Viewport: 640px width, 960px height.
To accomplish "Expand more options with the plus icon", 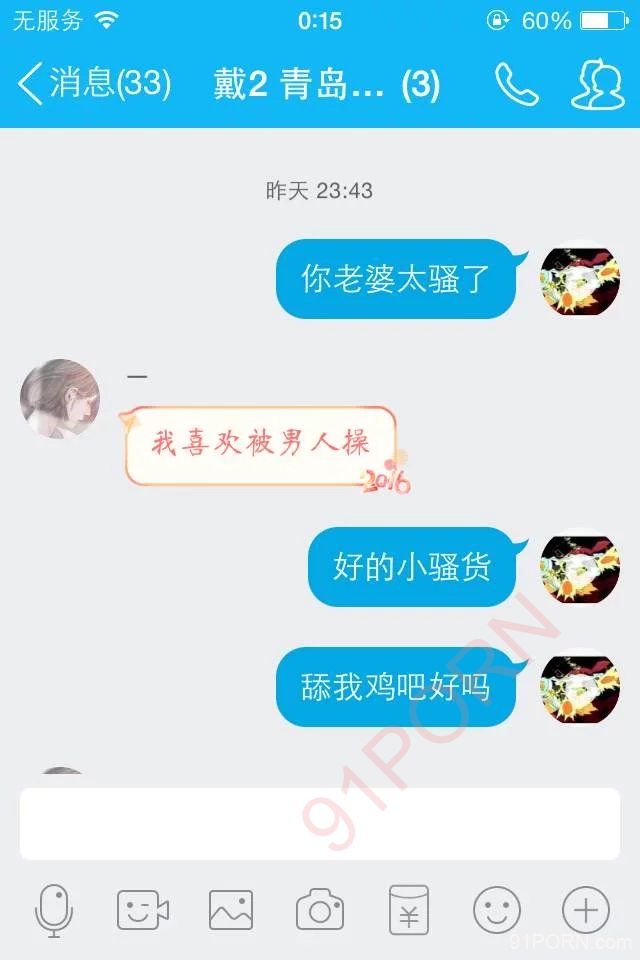I will pyautogui.click(x=586, y=910).
